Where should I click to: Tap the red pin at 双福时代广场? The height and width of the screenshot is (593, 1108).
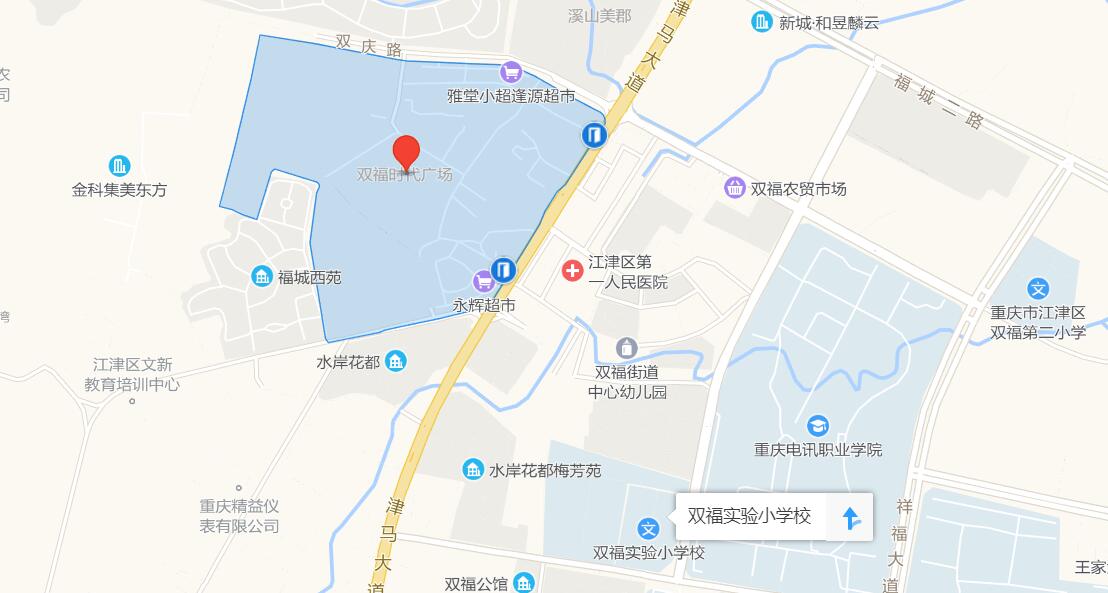(x=406, y=152)
